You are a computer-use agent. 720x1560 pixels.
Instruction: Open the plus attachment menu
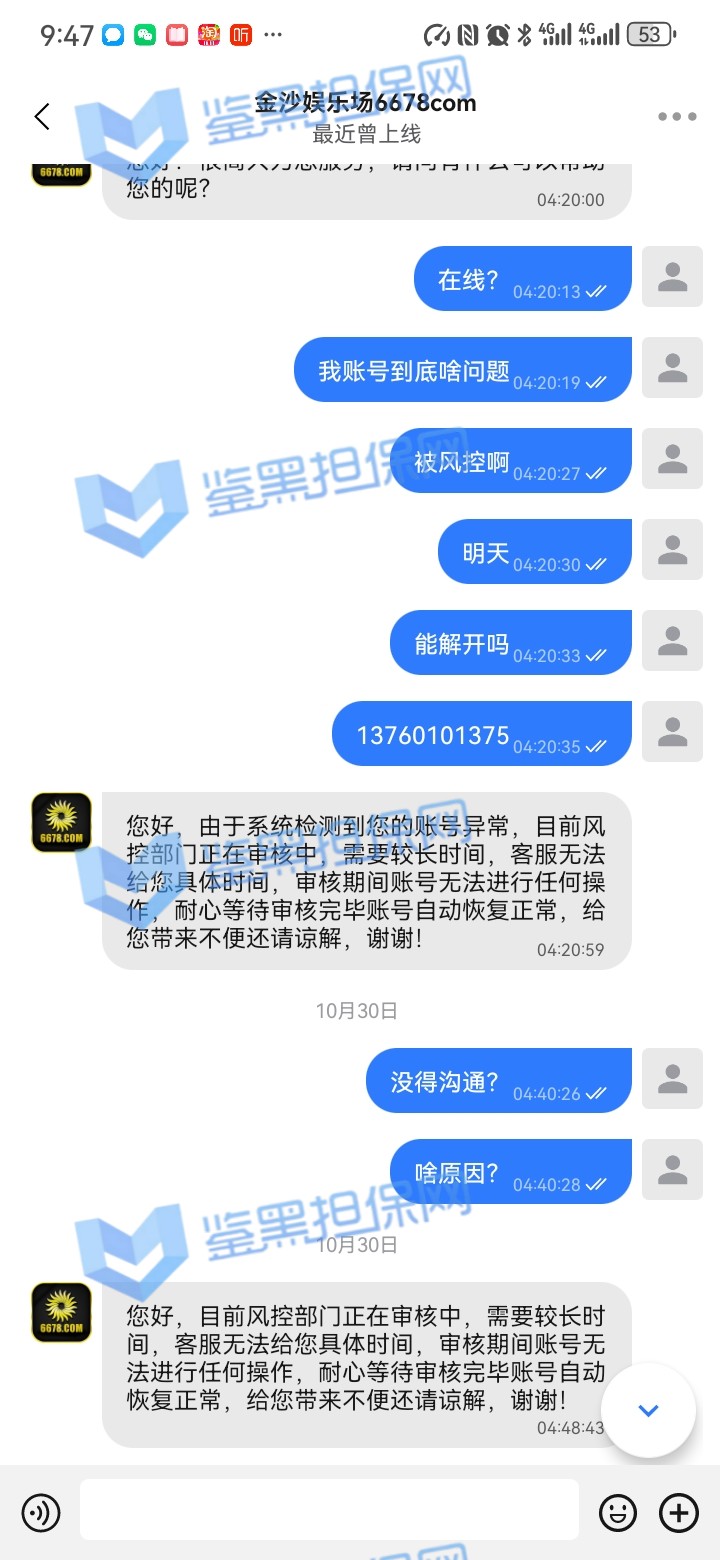pos(679,1512)
